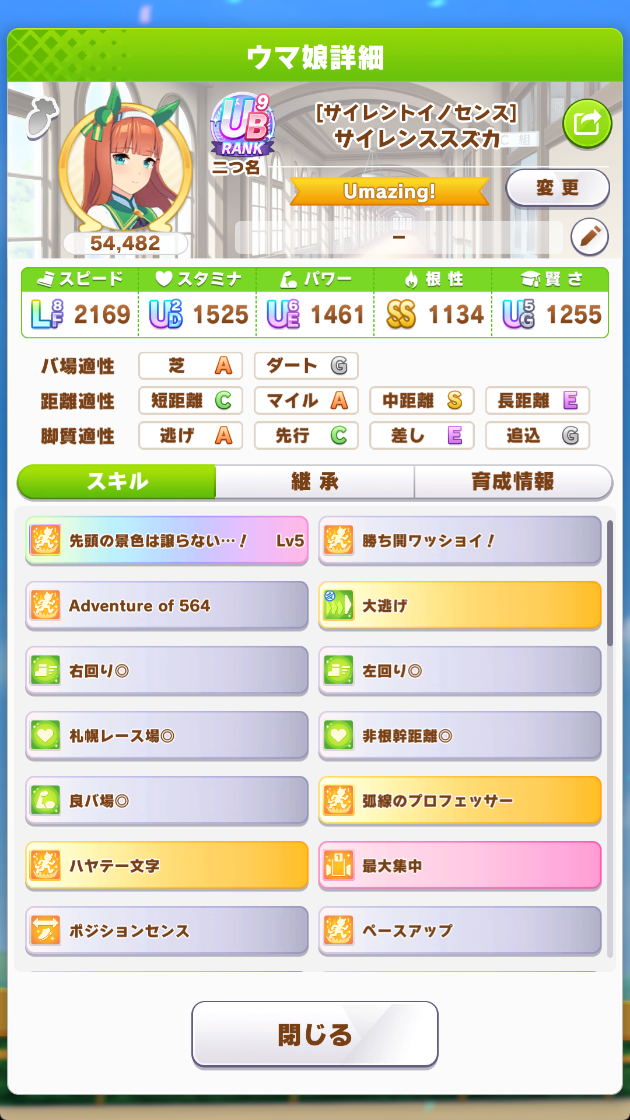Switch to the 継承 tab
The width and height of the screenshot is (630, 1120).
(x=315, y=482)
